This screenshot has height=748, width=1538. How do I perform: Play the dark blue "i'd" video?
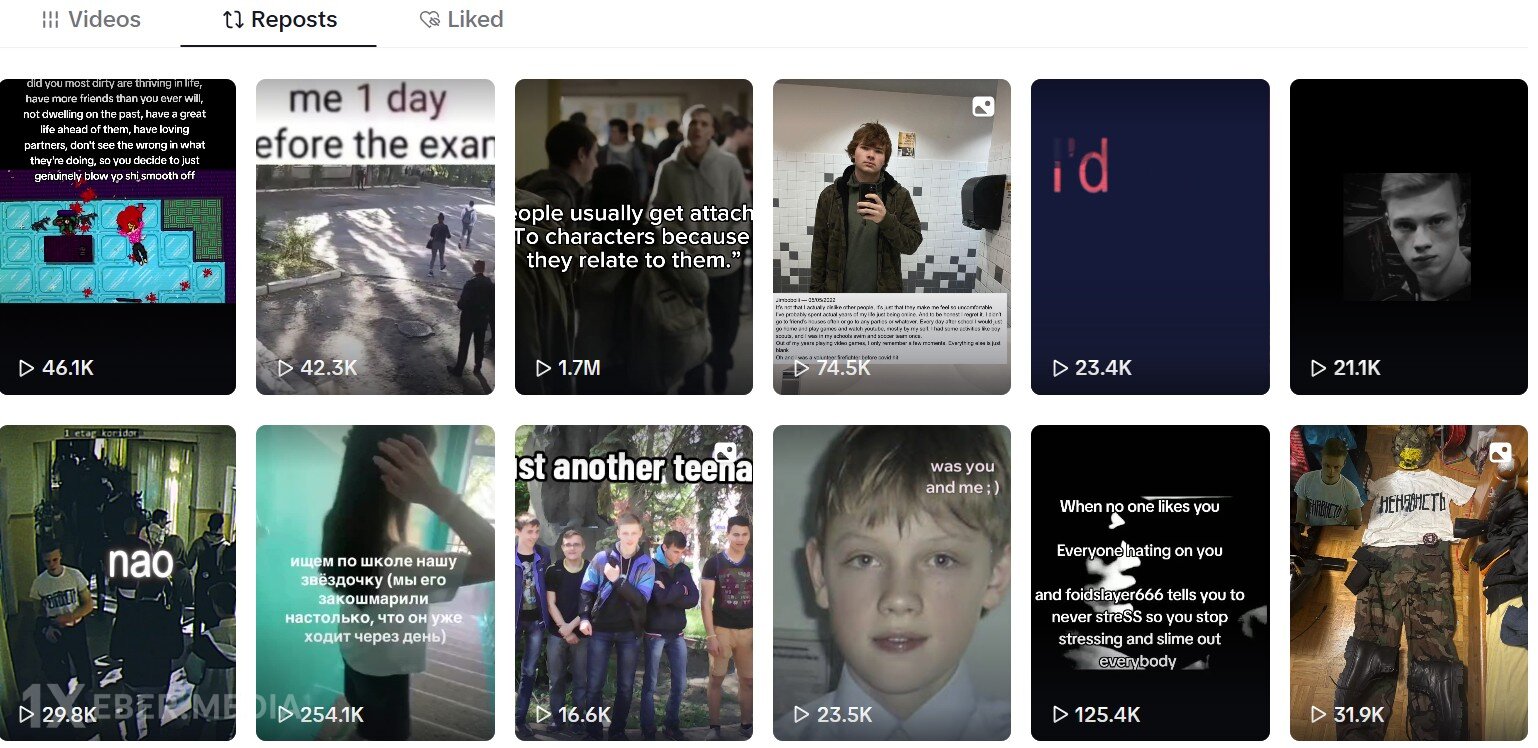1150,237
